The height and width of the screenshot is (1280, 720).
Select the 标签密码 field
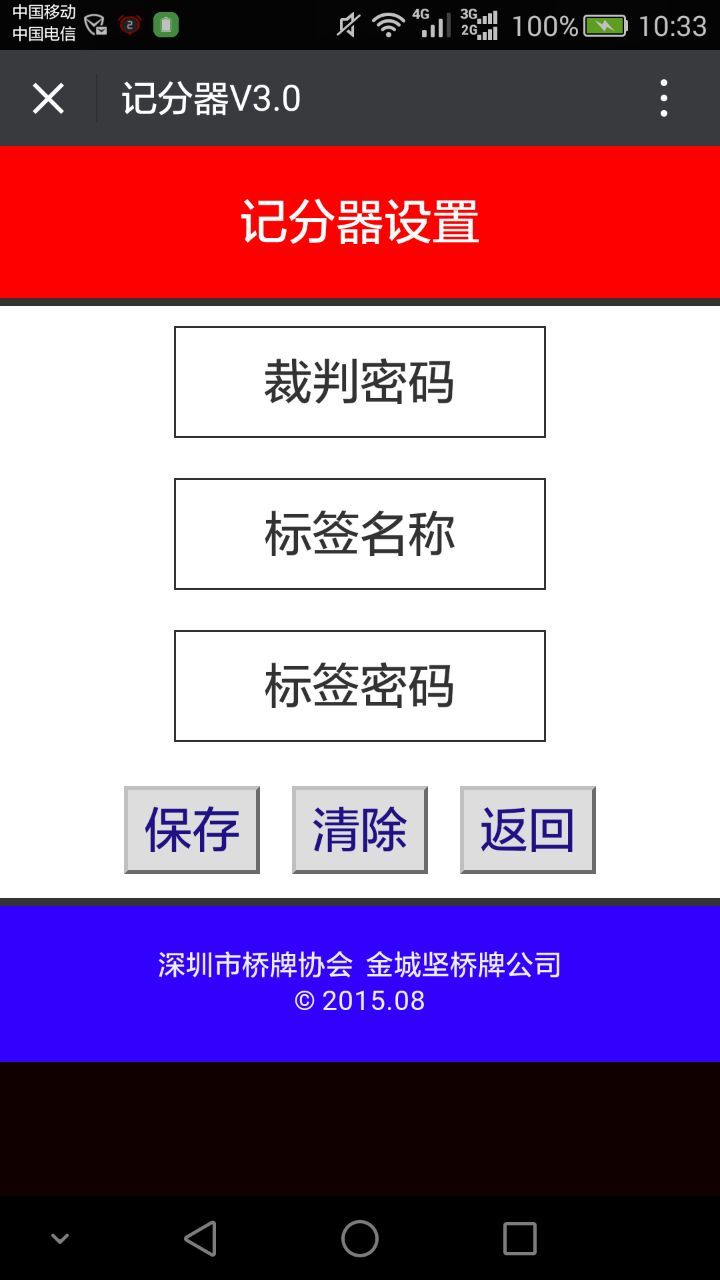[x=360, y=686]
